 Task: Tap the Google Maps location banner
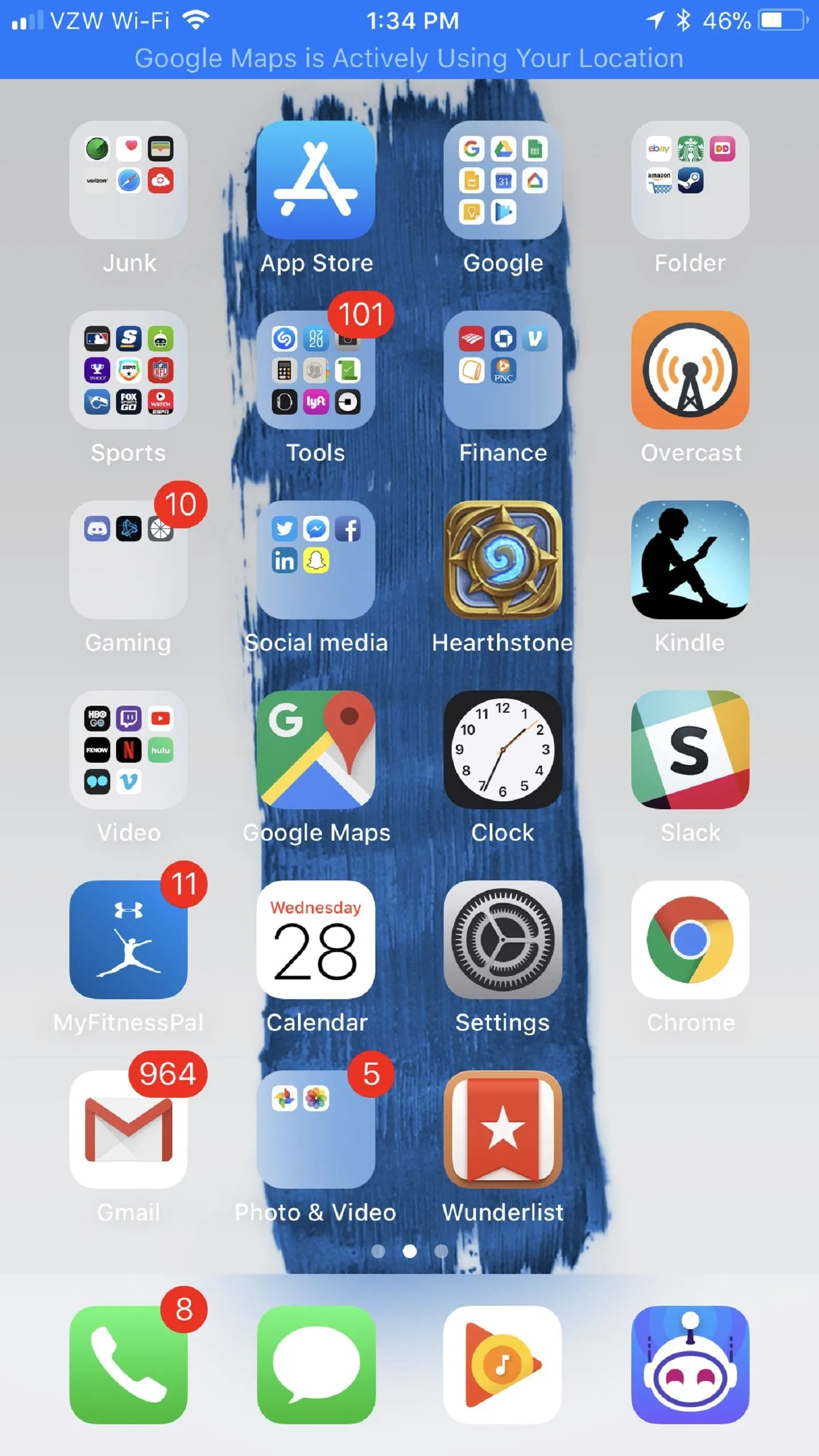tap(409, 58)
